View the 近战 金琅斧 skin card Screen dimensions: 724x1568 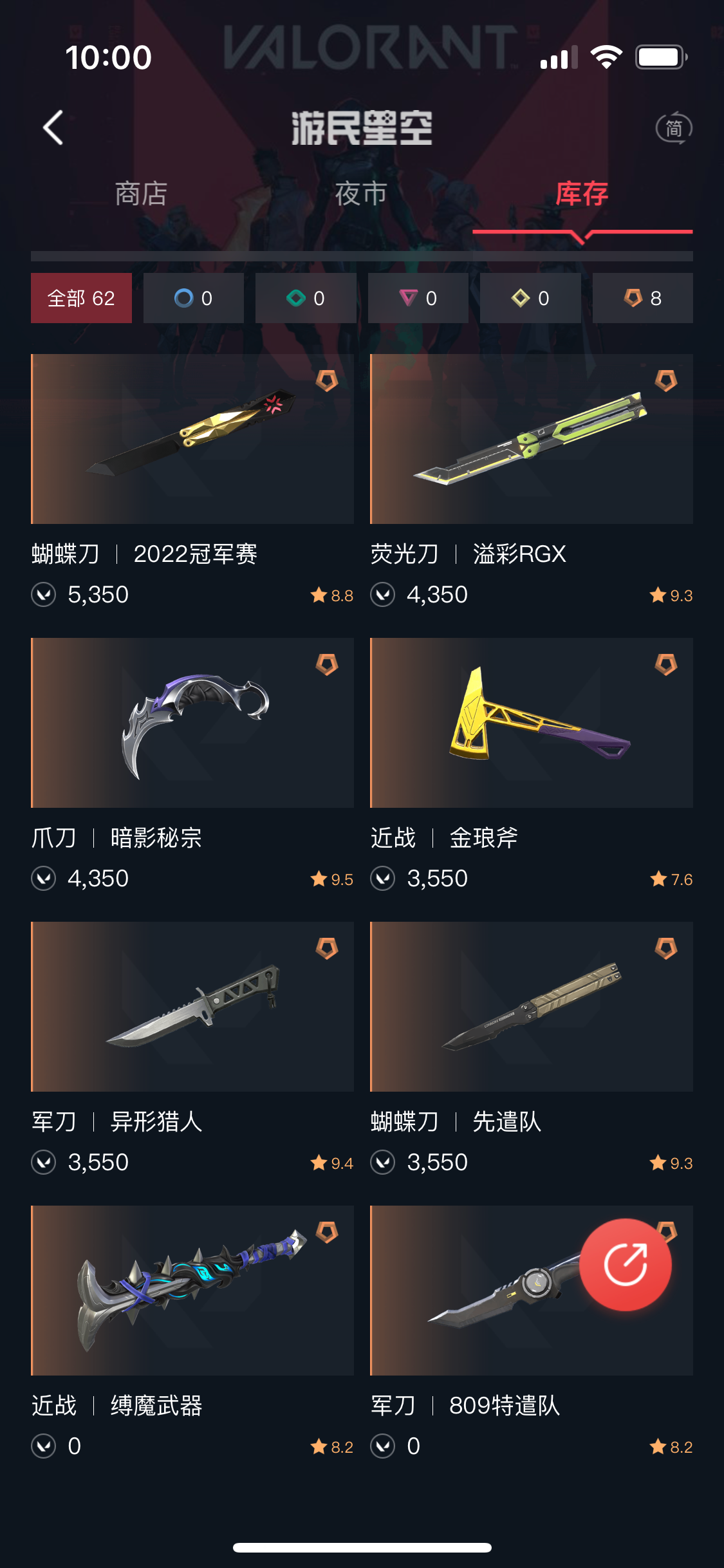[531, 723]
